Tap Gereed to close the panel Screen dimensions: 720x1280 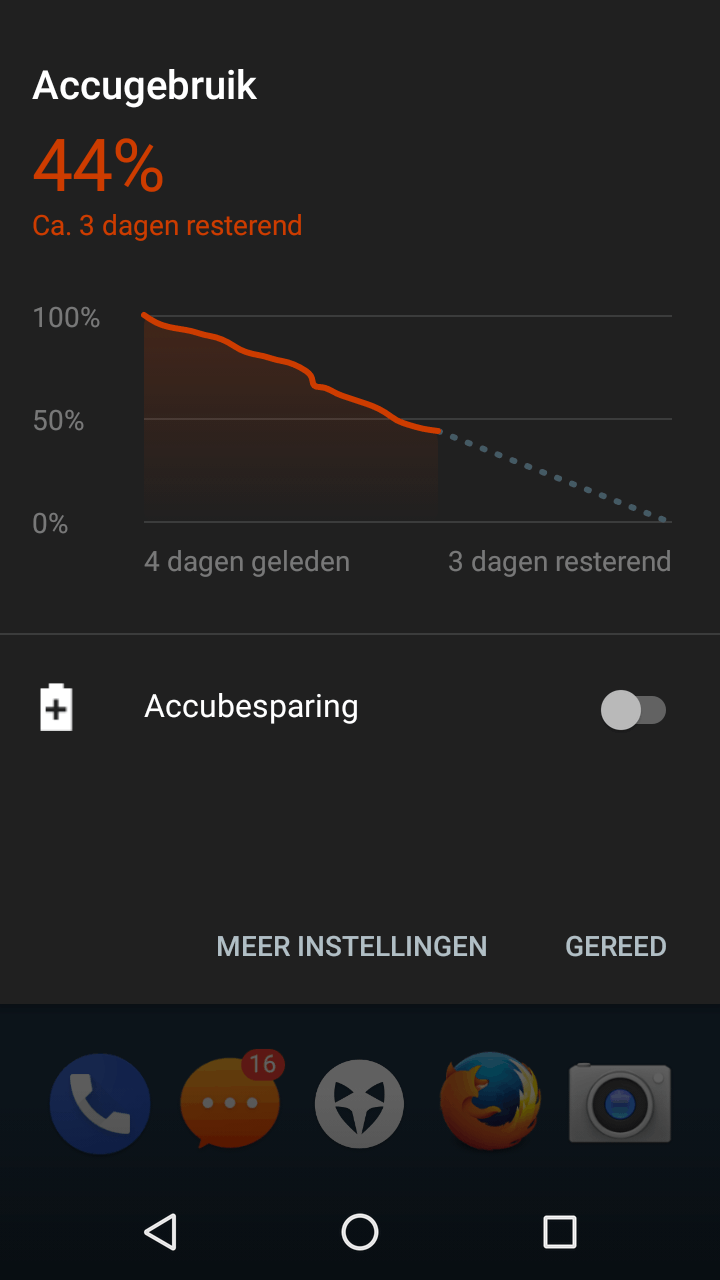[x=615, y=946]
